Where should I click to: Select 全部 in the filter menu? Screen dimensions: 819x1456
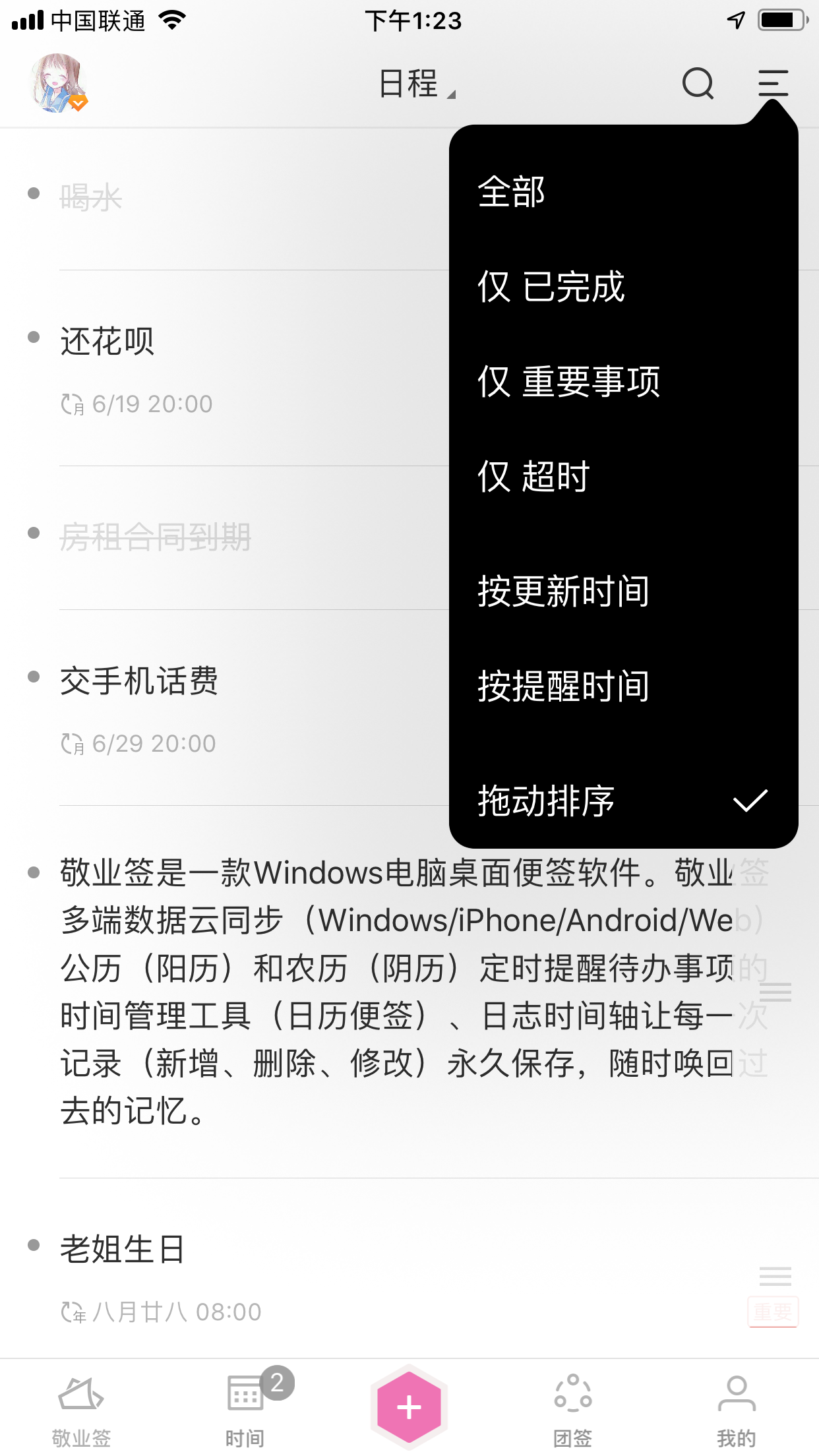[623, 192]
